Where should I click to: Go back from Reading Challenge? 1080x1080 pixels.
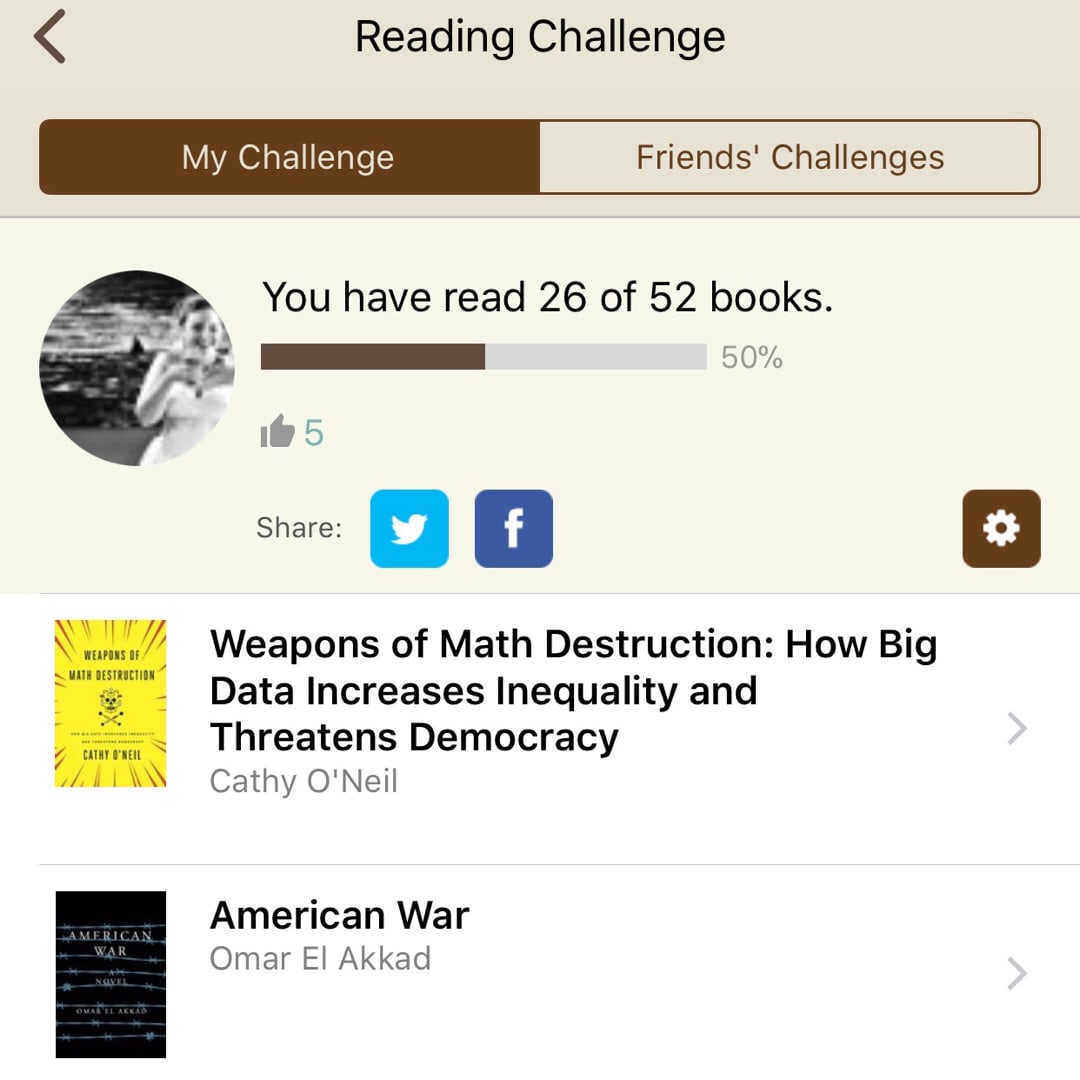49,37
